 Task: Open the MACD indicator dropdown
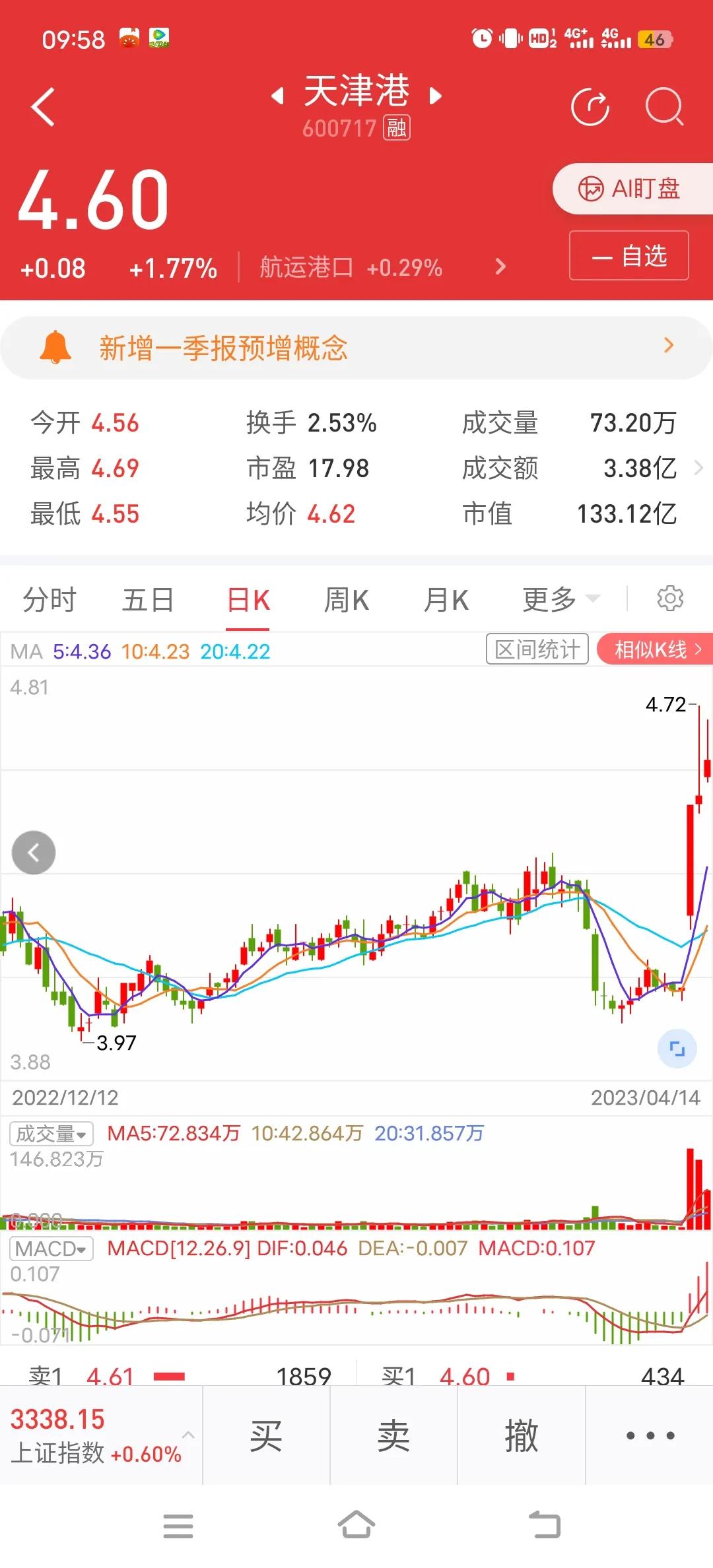[x=51, y=1248]
